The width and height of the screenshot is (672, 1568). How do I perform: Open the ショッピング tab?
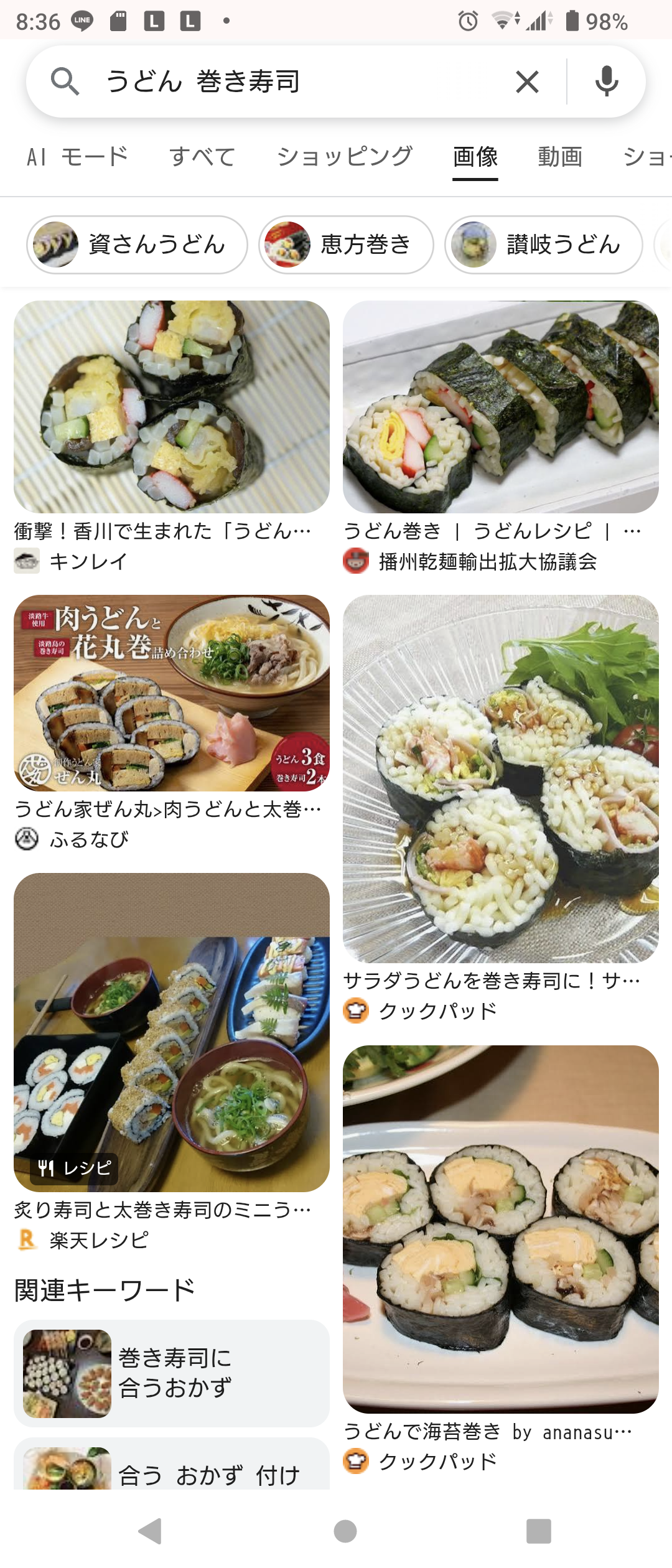(345, 157)
